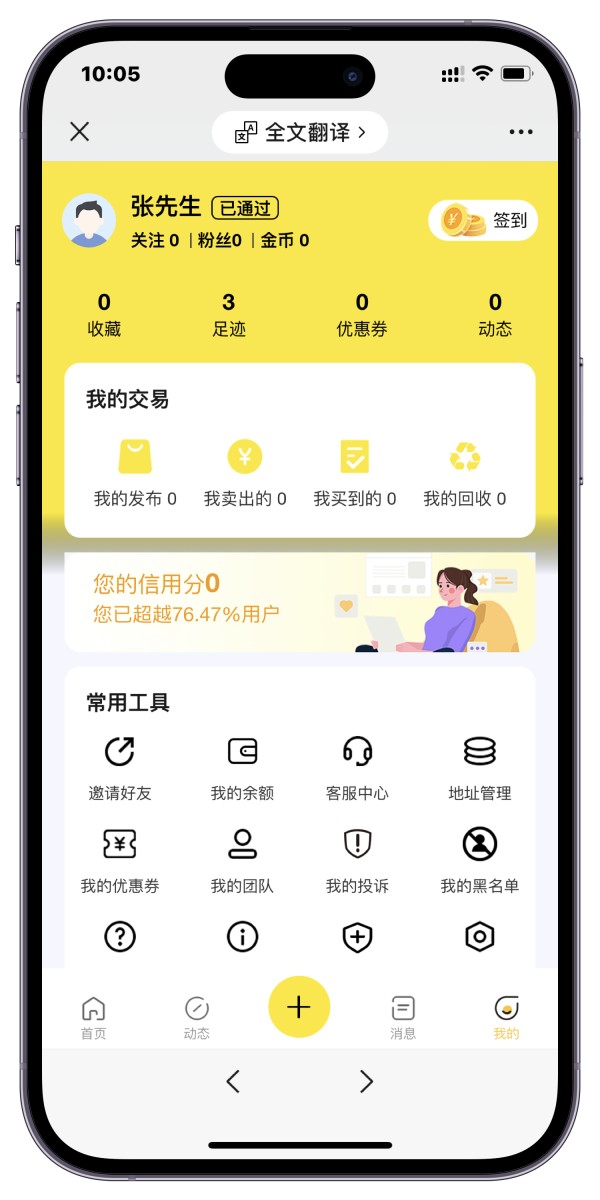View 足迹 browsing history
The height and width of the screenshot is (1200, 600).
tap(229, 314)
